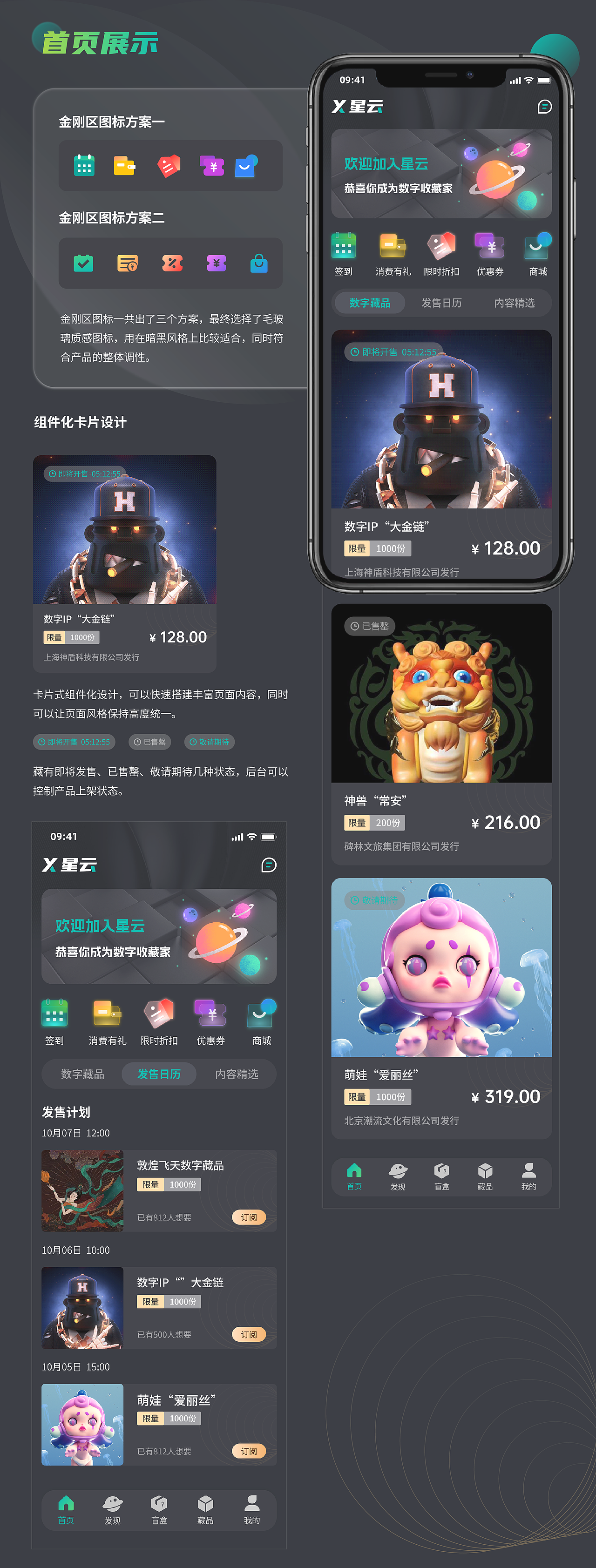The image size is (596, 1568).
Task: Open the message chat icon beside the 星云 logo
Action: pyautogui.click(x=544, y=107)
